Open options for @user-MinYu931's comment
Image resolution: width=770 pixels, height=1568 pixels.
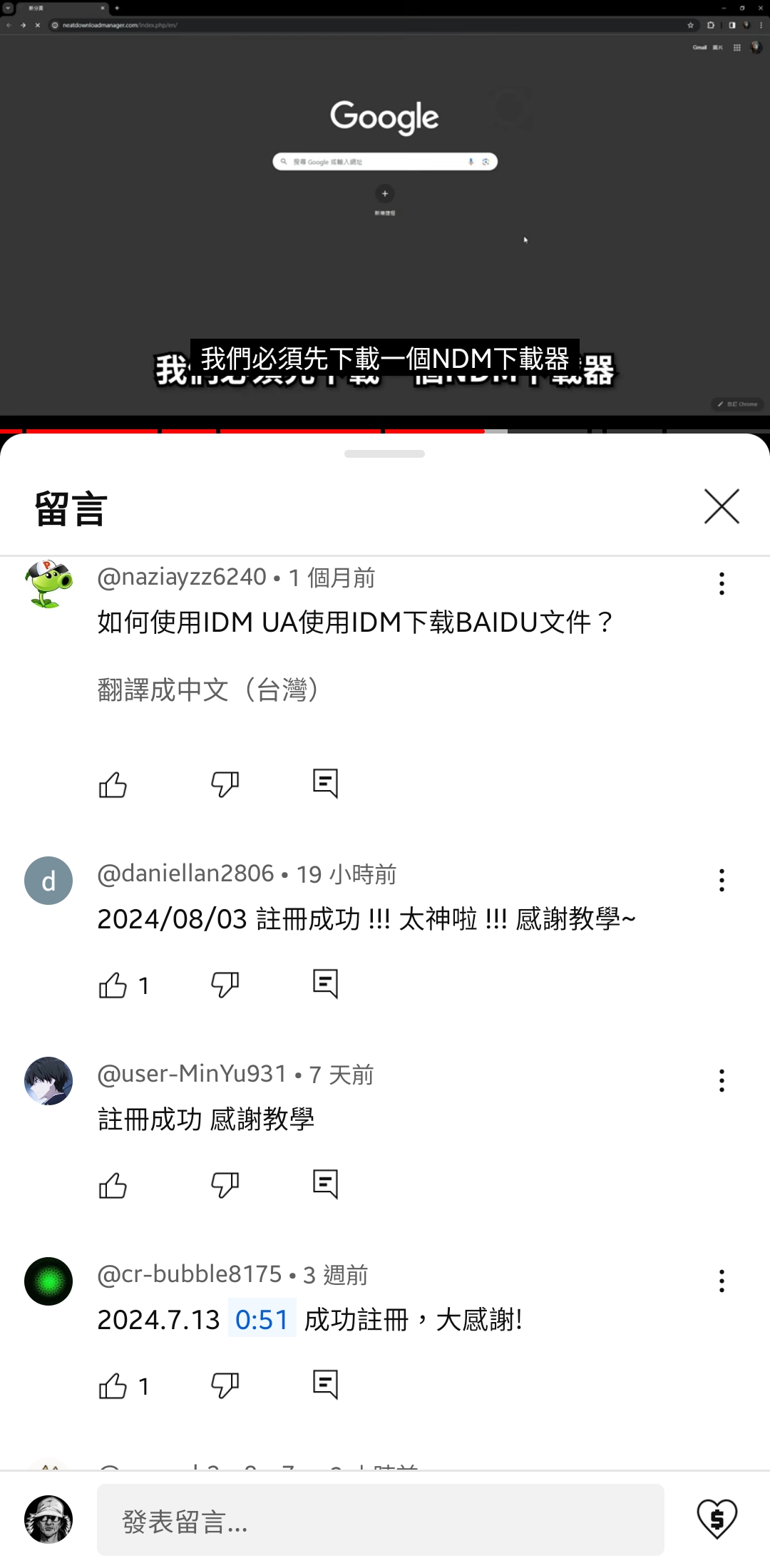click(722, 1080)
